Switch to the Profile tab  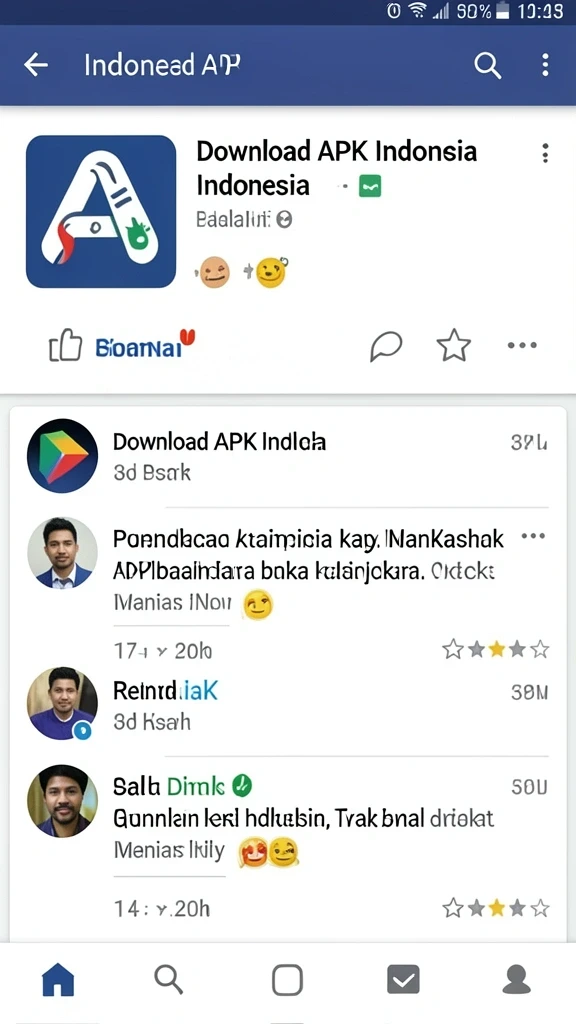click(x=517, y=980)
